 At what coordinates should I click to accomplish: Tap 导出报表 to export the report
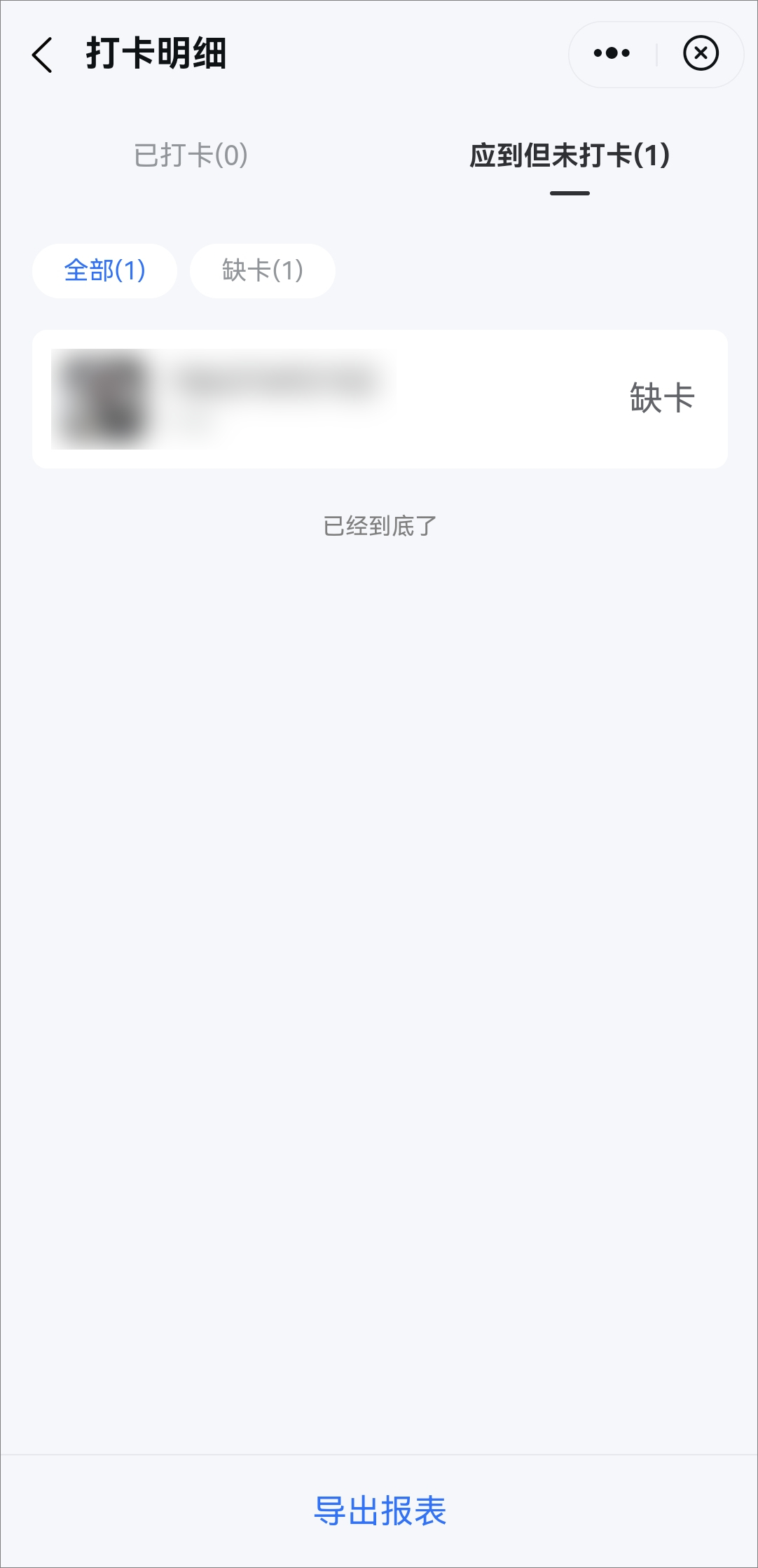coord(380,1510)
